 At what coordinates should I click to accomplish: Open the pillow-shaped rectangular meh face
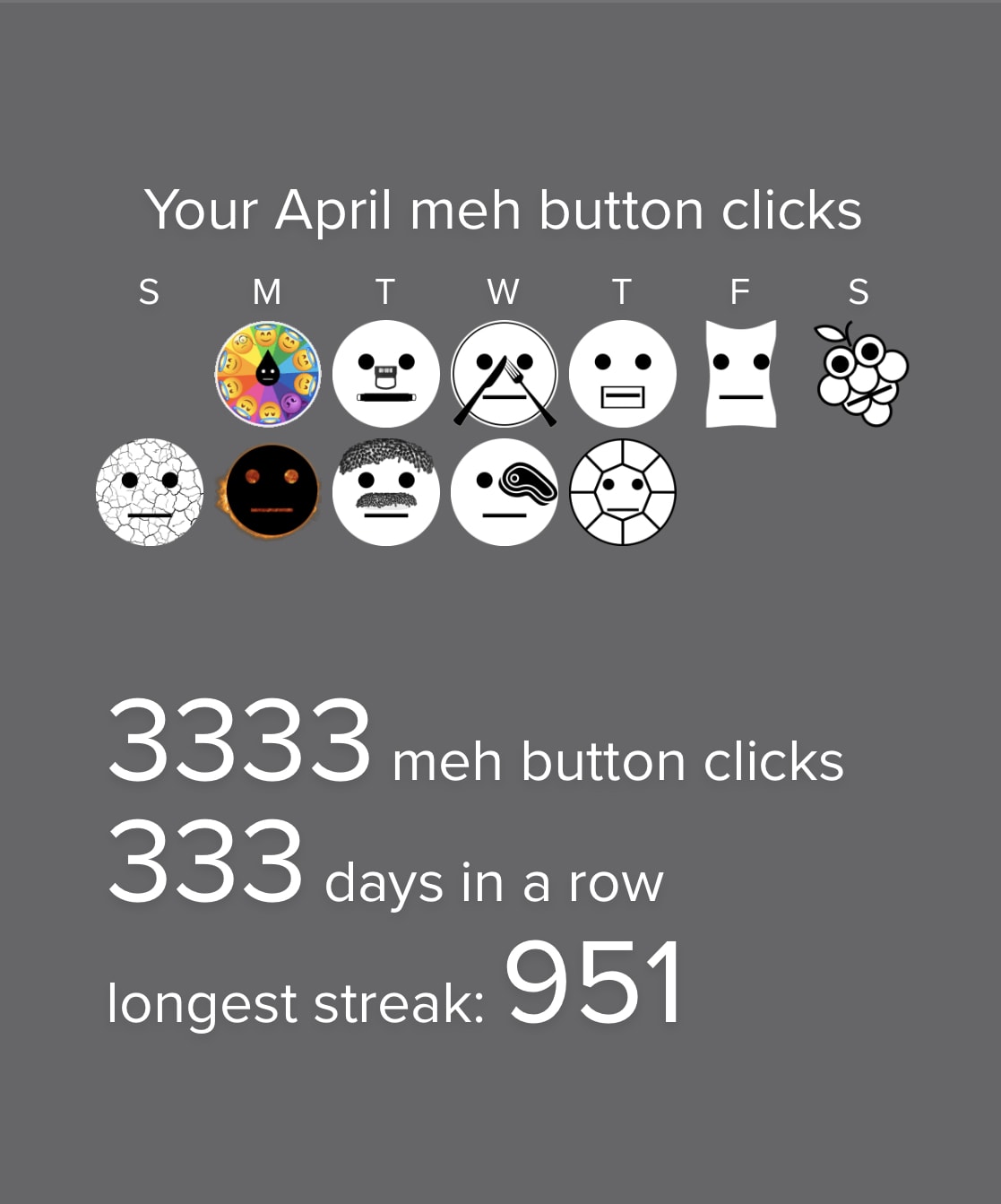pos(741,374)
